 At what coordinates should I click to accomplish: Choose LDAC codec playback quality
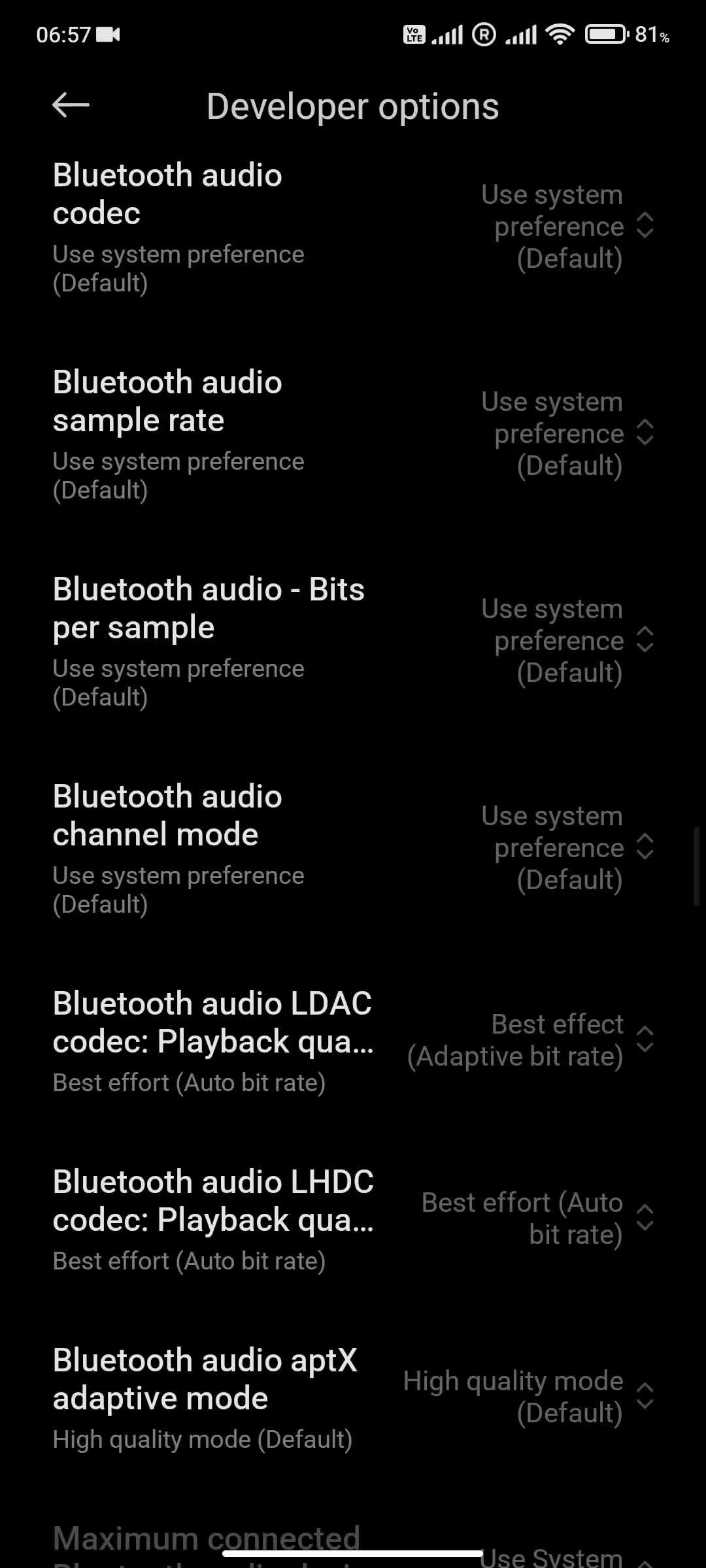(x=353, y=1041)
